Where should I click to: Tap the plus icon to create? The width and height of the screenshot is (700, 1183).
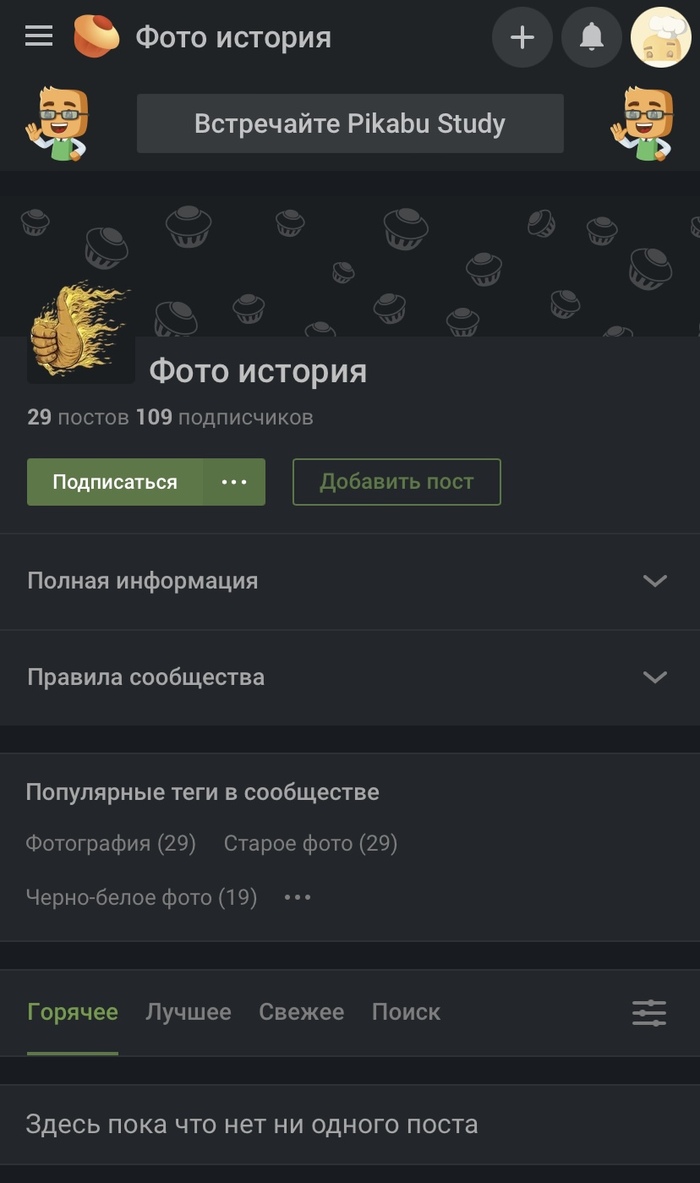pyautogui.click(x=522, y=38)
